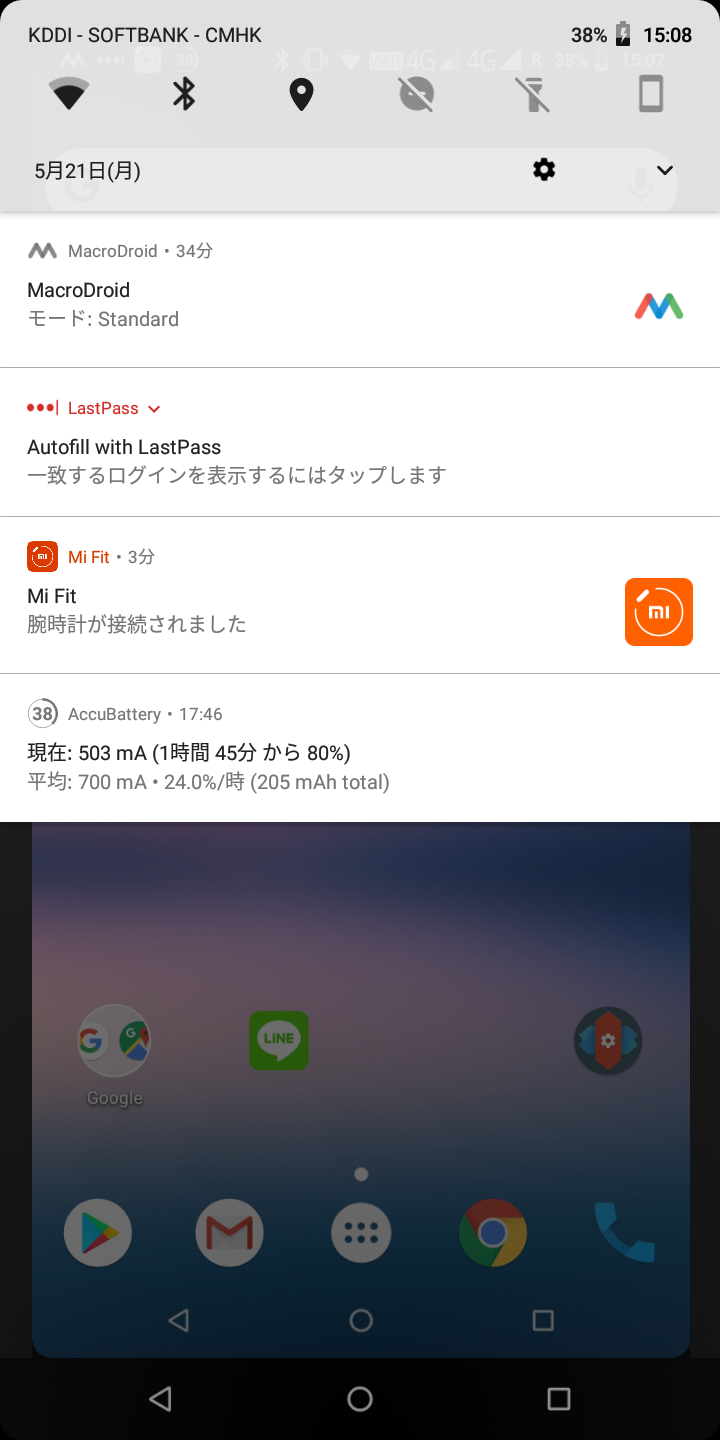
Task: Toggle the Wi-Fi quick setting
Action: click(x=69, y=95)
